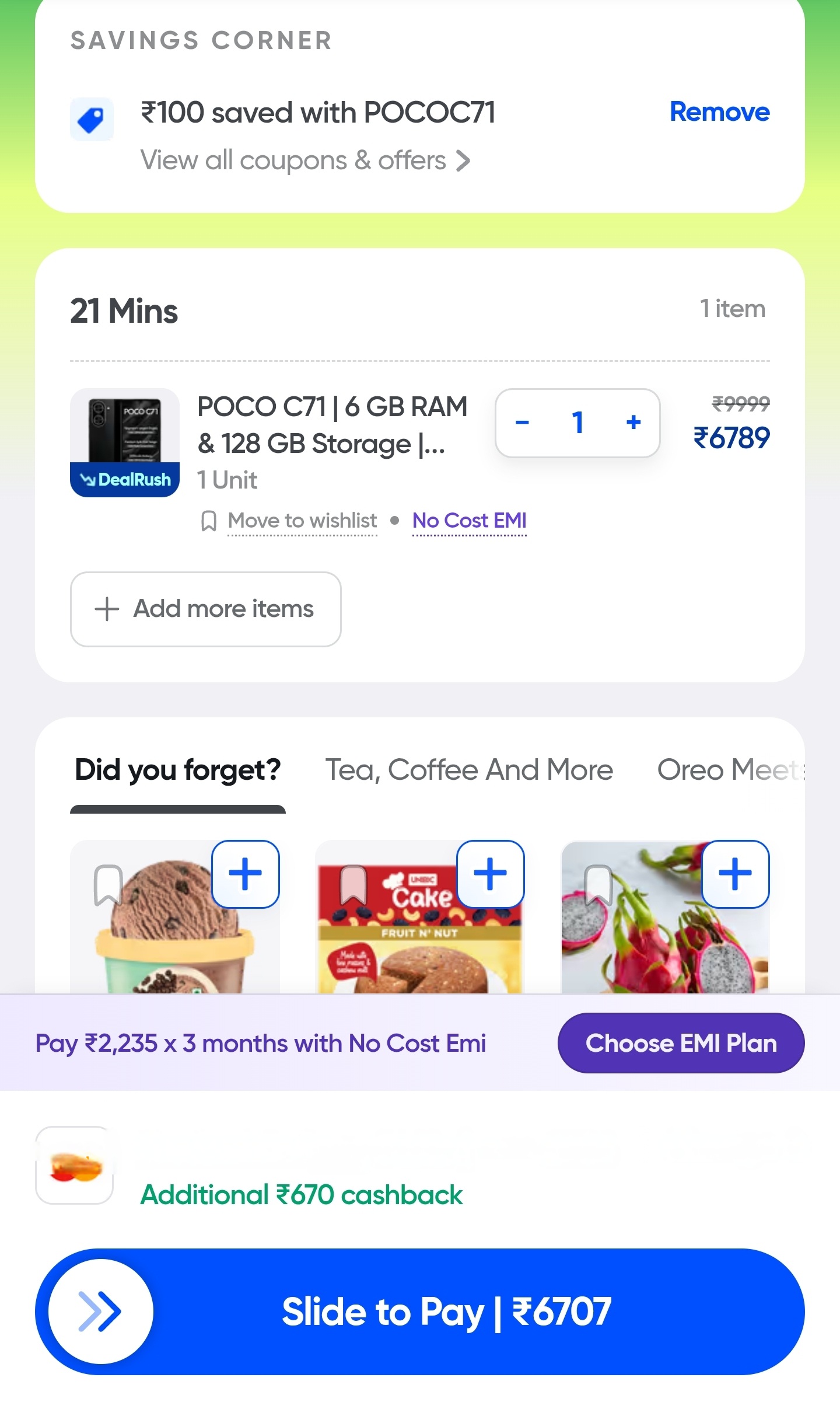840x1409 pixels.
Task: Open No Cost EMI details link
Action: click(x=469, y=520)
